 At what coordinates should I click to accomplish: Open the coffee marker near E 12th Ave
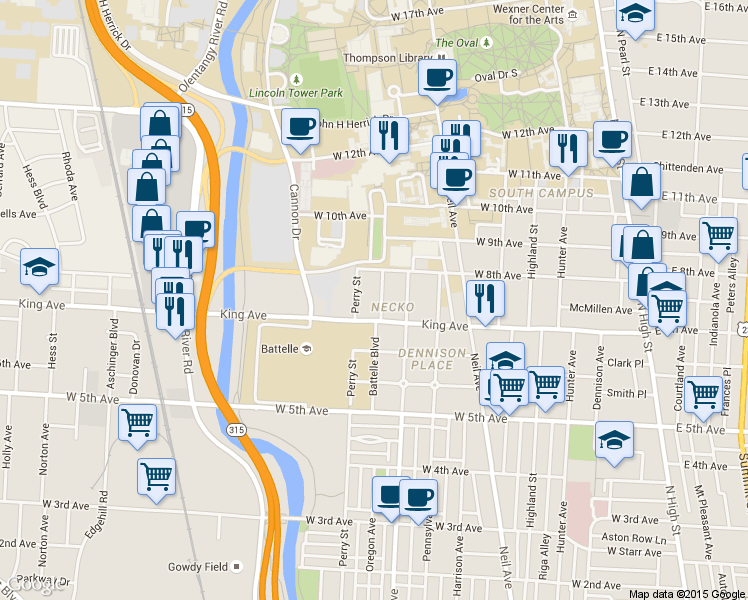point(612,140)
